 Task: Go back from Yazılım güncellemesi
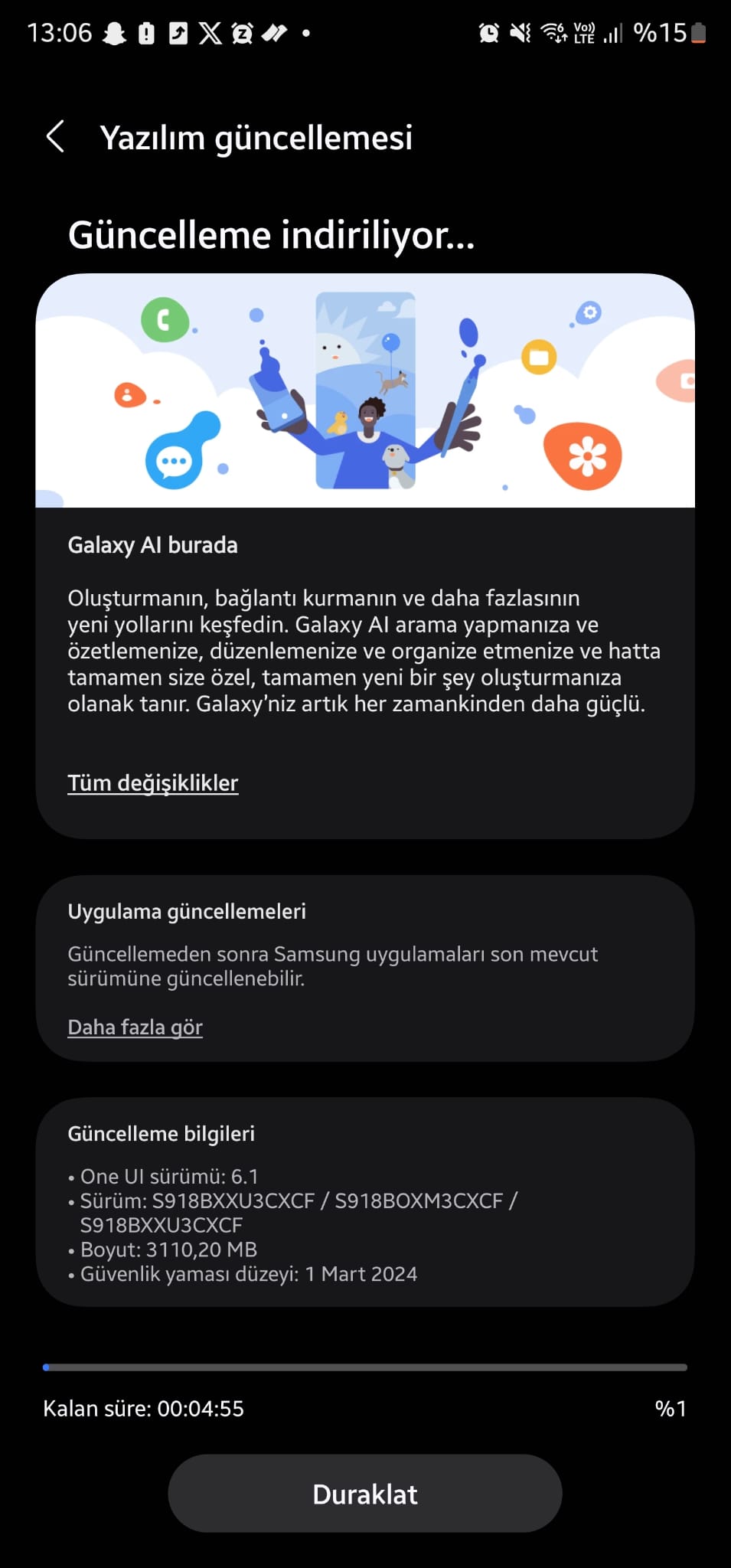click(55, 138)
